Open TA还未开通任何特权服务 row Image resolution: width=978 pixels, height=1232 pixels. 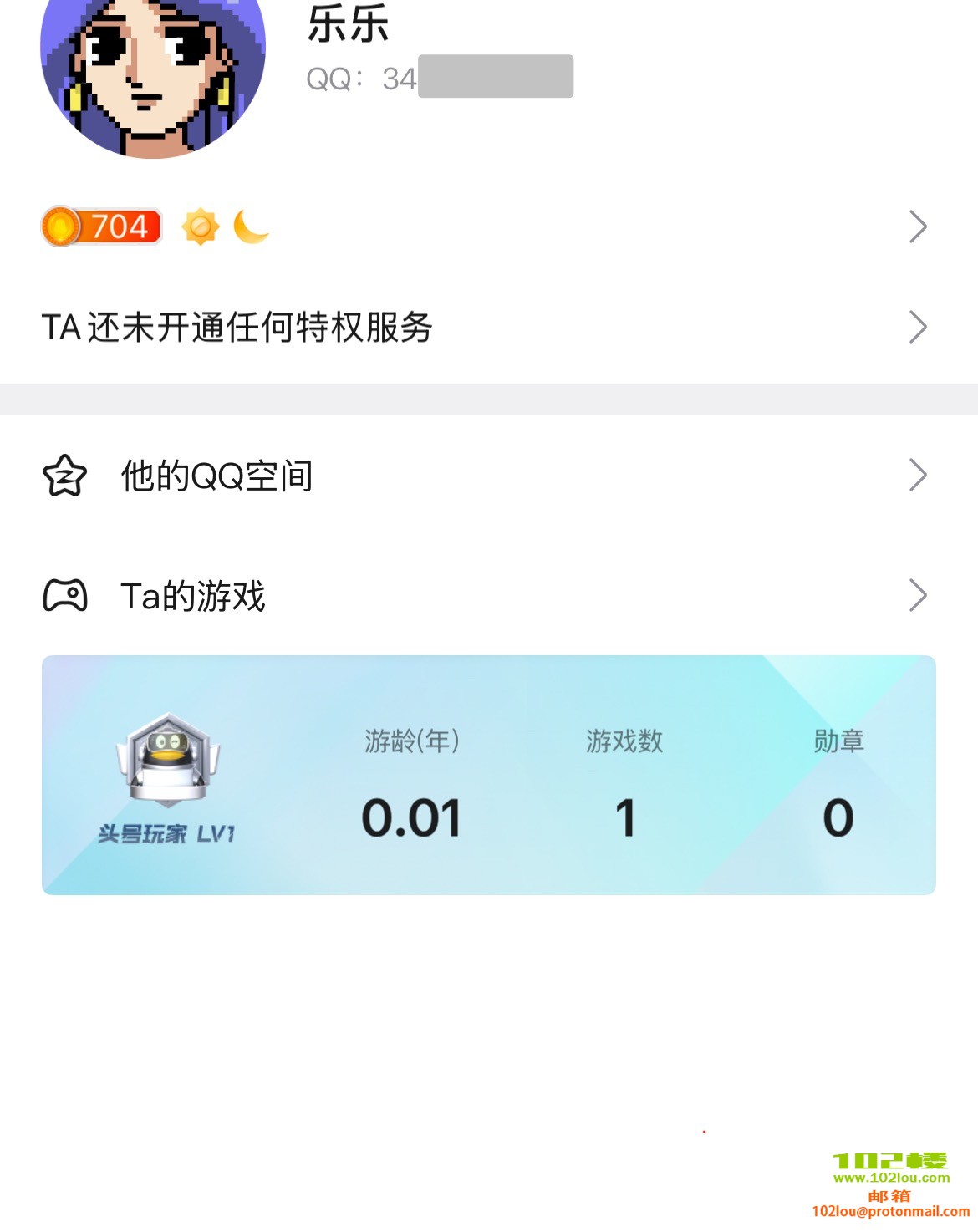pos(488,327)
